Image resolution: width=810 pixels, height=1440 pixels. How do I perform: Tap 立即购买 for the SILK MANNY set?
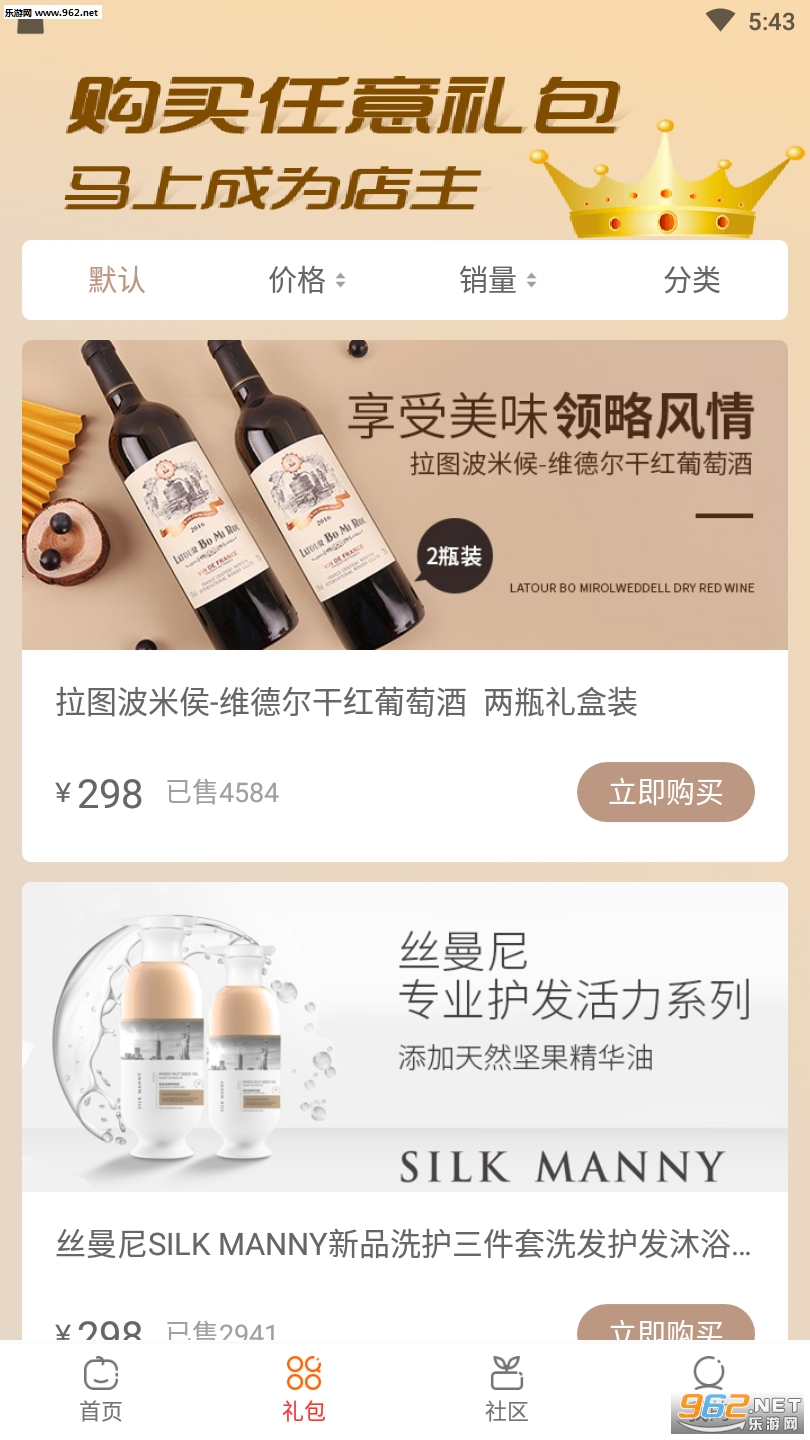point(665,1324)
